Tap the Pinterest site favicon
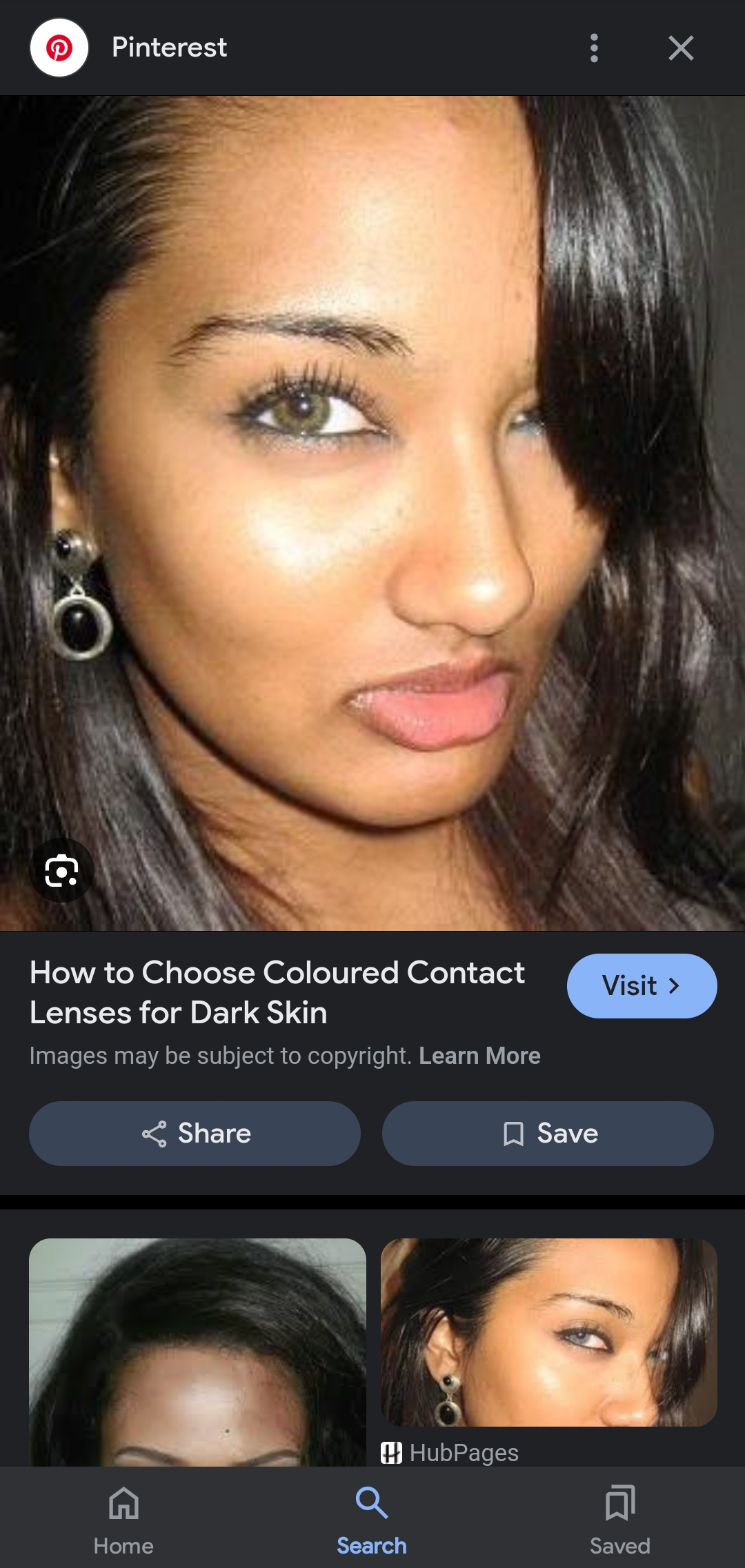This screenshot has width=745, height=1568. pos(59,47)
